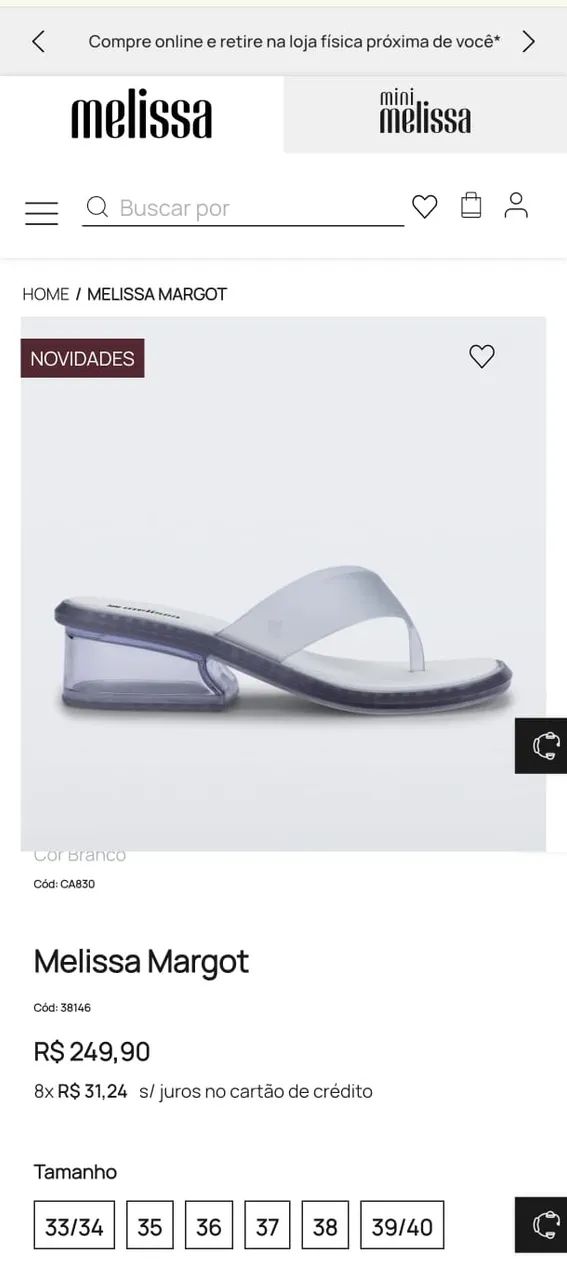The width and height of the screenshot is (567, 1280).
Task: Switch to the Mini Melissa tab
Action: [x=425, y=114]
